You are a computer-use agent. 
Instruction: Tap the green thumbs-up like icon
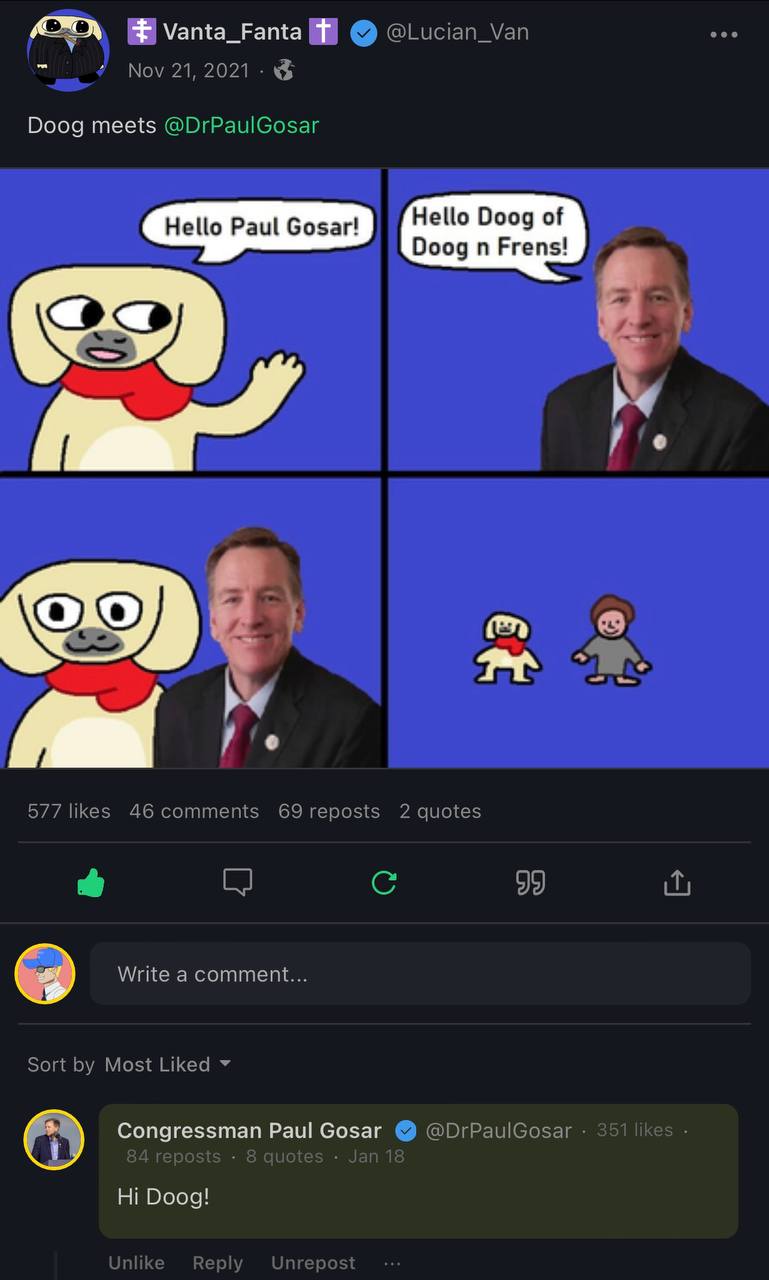91,882
